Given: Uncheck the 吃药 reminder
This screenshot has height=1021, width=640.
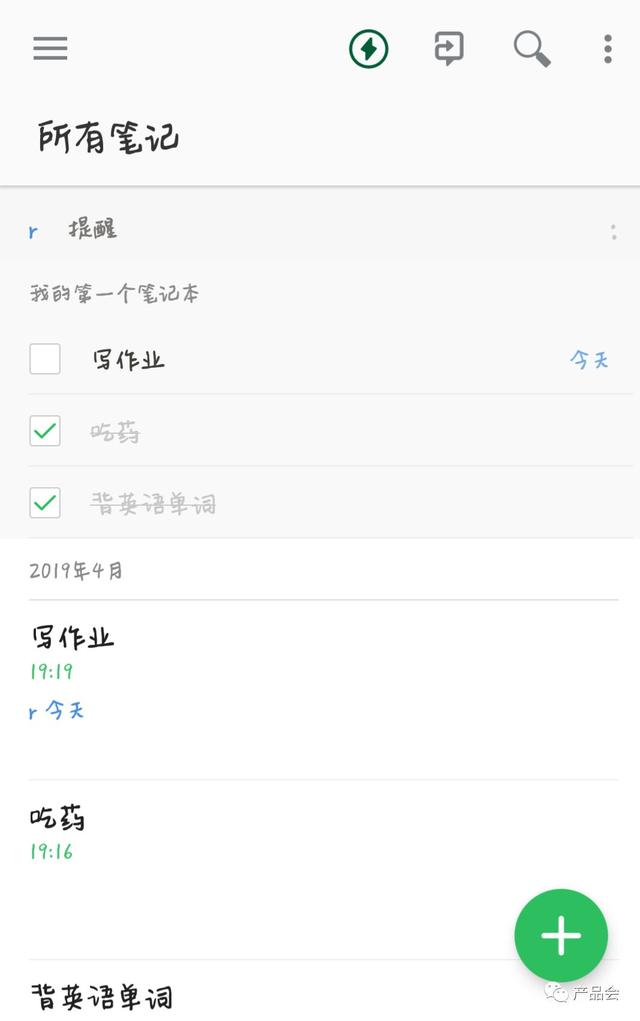Looking at the screenshot, I should [45, 431].
